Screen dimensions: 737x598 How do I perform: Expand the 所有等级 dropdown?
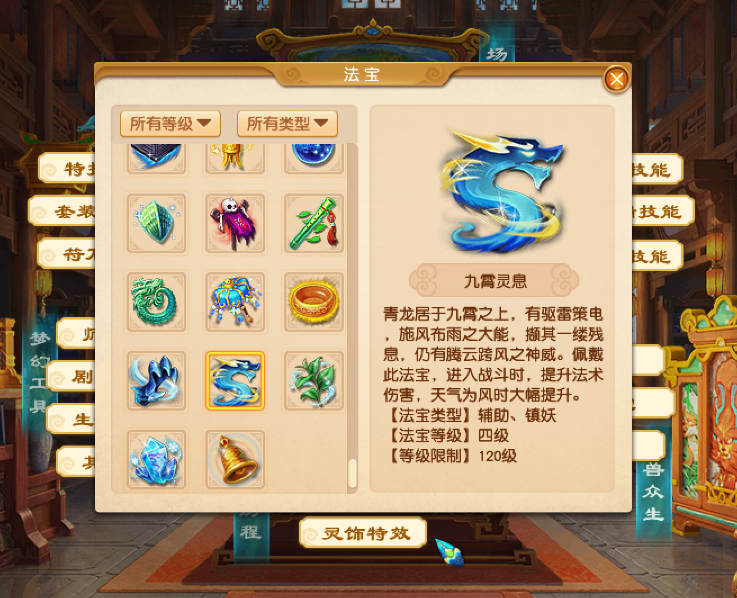[x=170, y=123]
